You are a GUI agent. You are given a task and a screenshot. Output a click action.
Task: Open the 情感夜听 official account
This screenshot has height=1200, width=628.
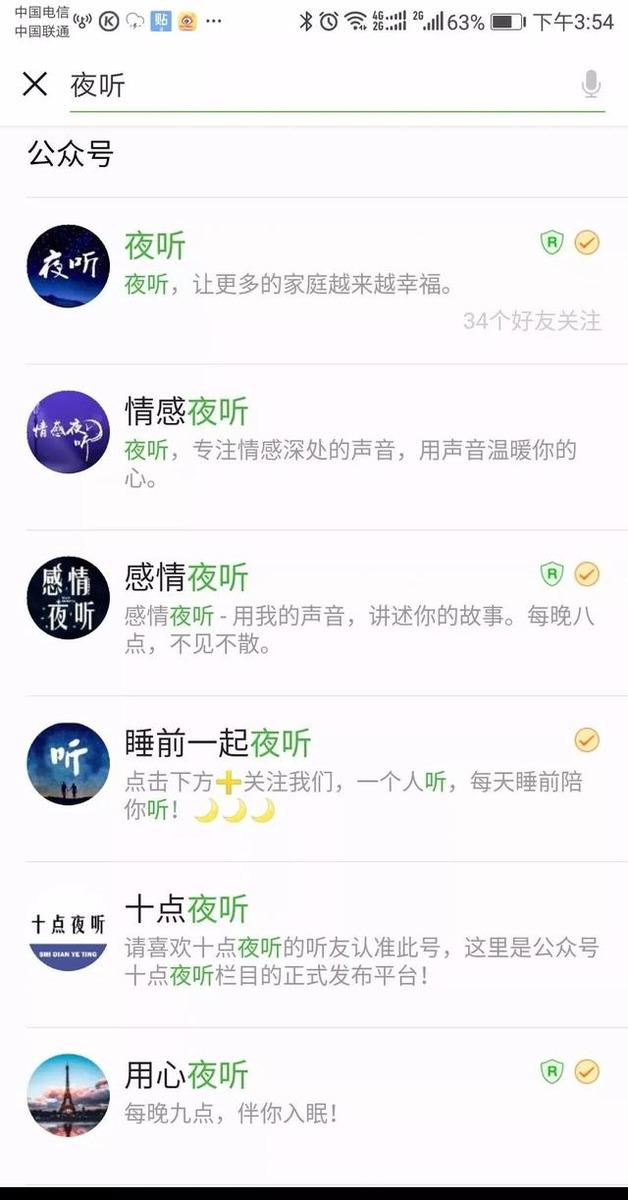(314, 445)
